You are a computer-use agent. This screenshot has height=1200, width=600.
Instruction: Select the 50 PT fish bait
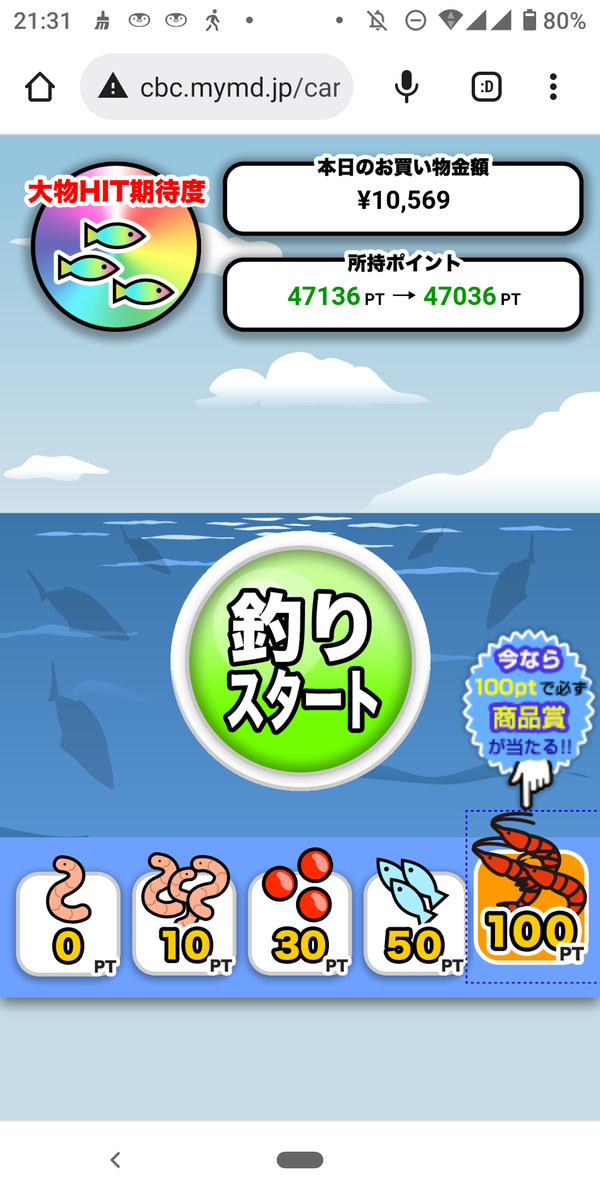(416, 922)
